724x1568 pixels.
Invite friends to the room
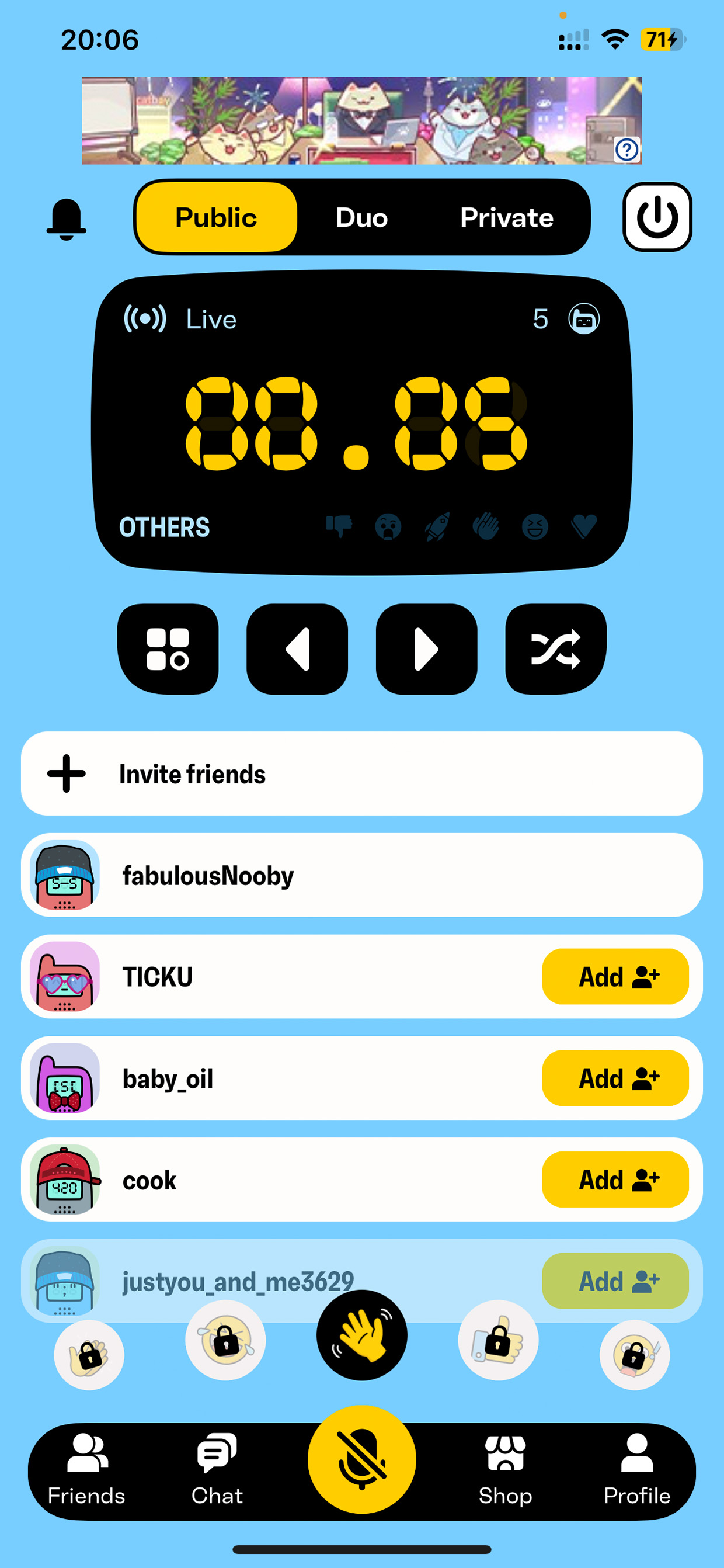[362, 773]
